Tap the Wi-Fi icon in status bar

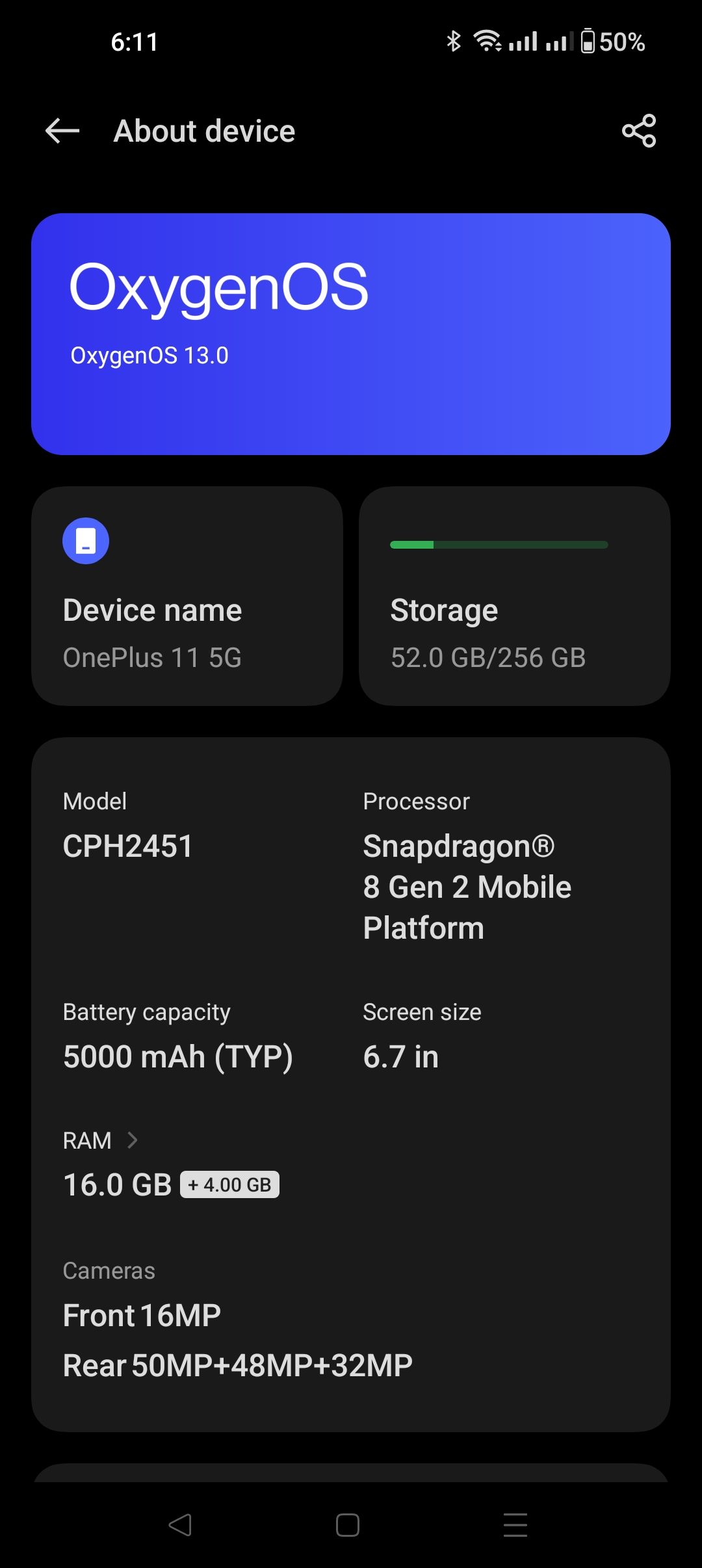[x=486, y=41]
